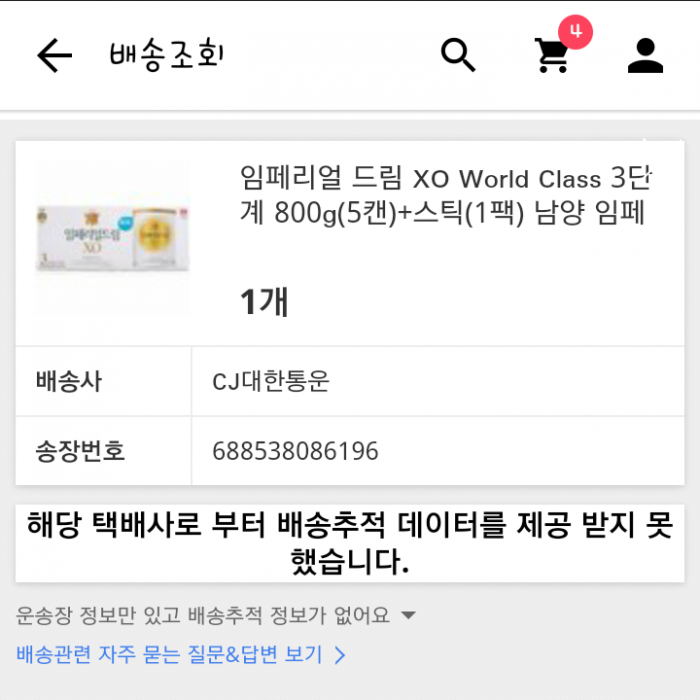Go back from 배송조회 page
The width and height of the screenshot is (700, 700).
pyautogui.click(x=55, y=56)
